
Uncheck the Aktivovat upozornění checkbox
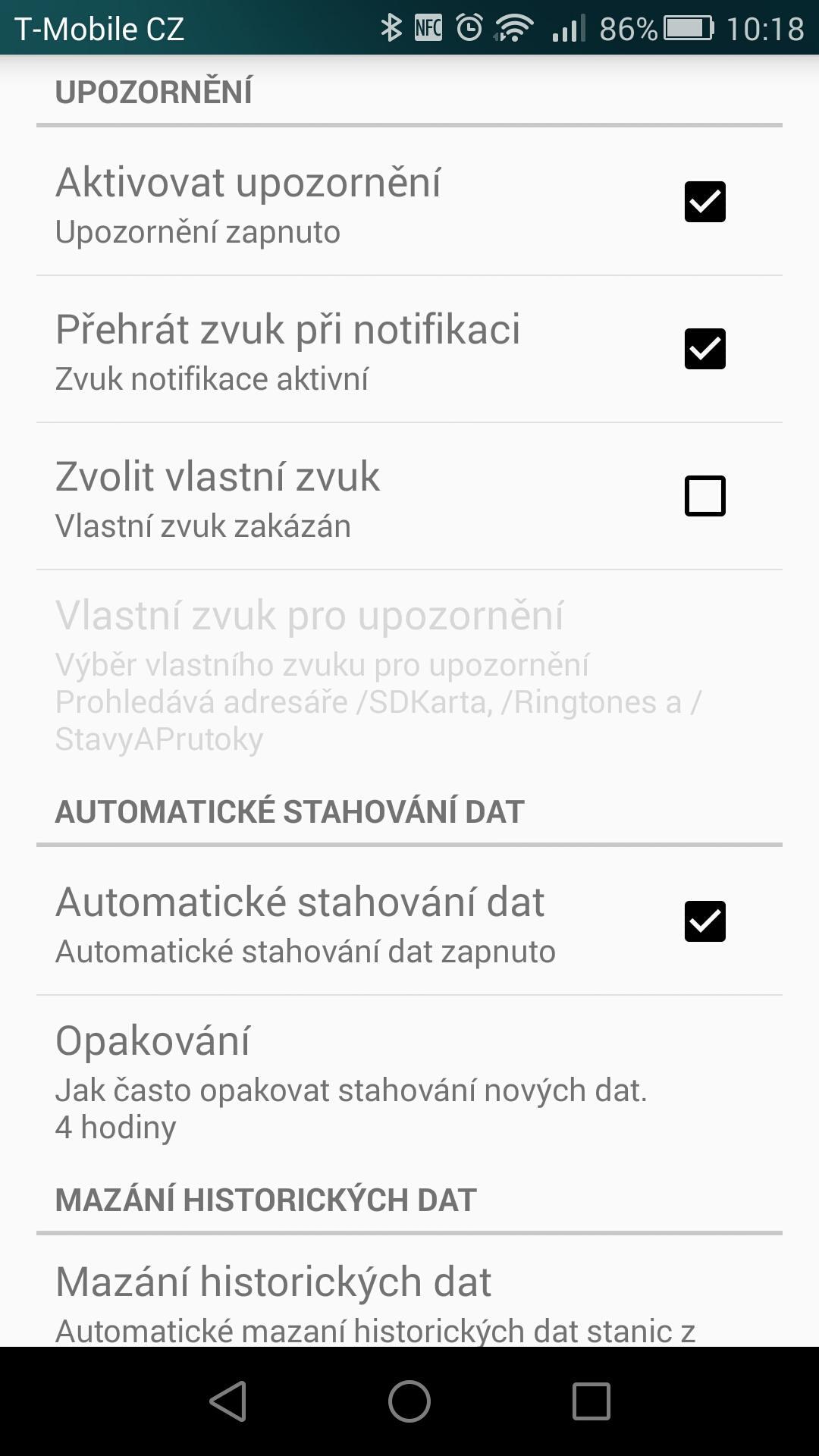tap(704, 202)
